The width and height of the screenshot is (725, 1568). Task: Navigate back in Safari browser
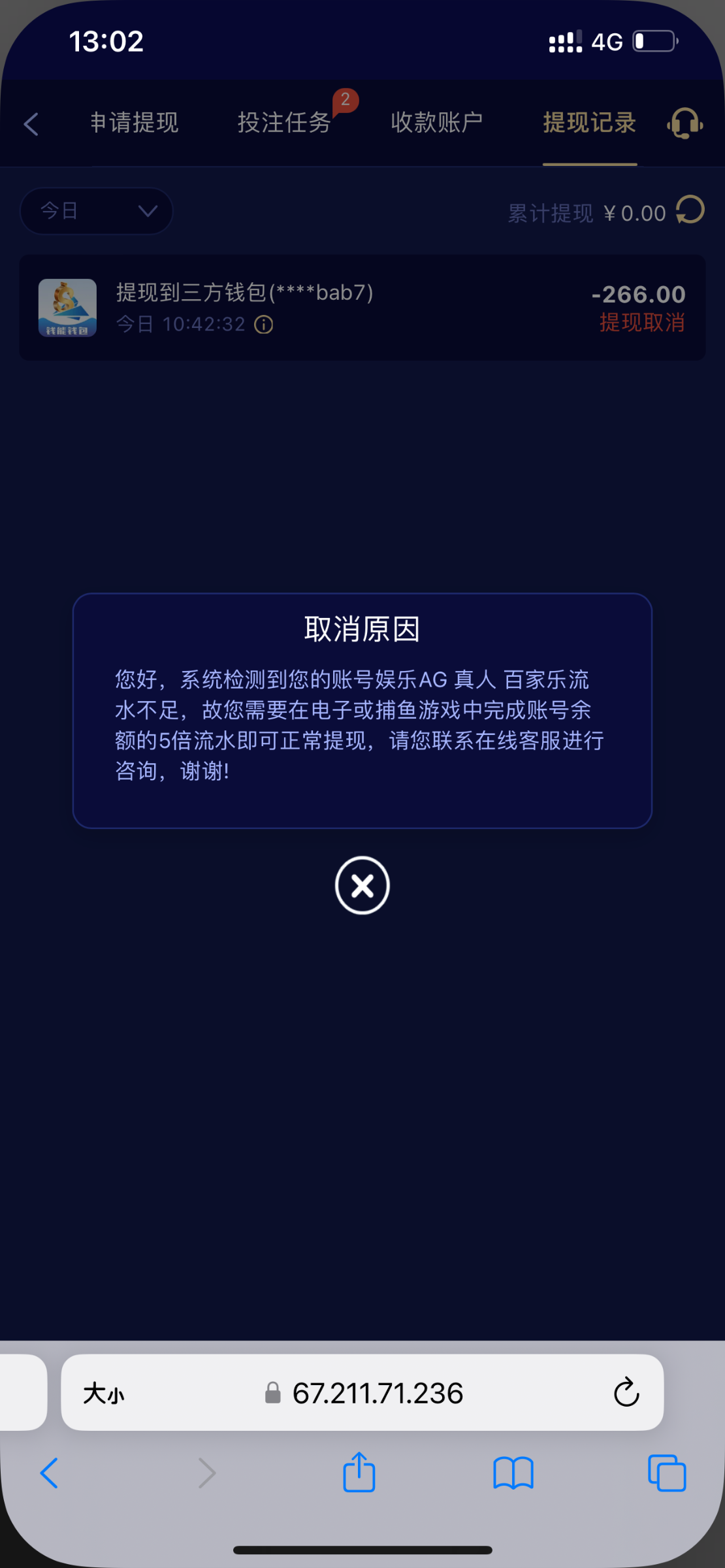click(x=50, y=1474)
